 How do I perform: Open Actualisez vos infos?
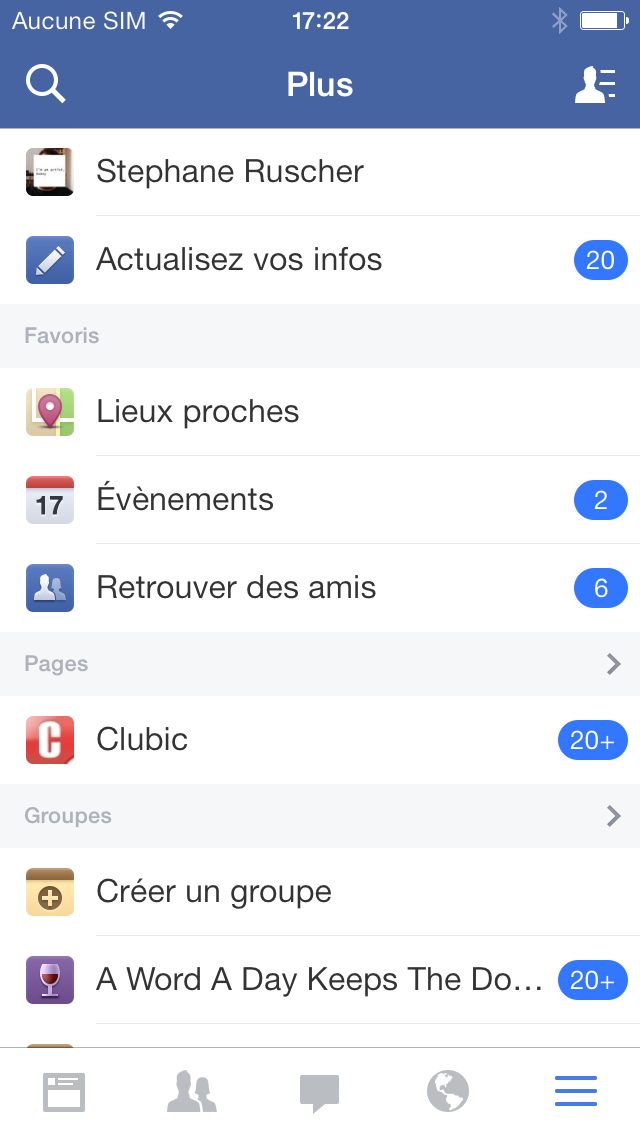click(x=239, y=260)
